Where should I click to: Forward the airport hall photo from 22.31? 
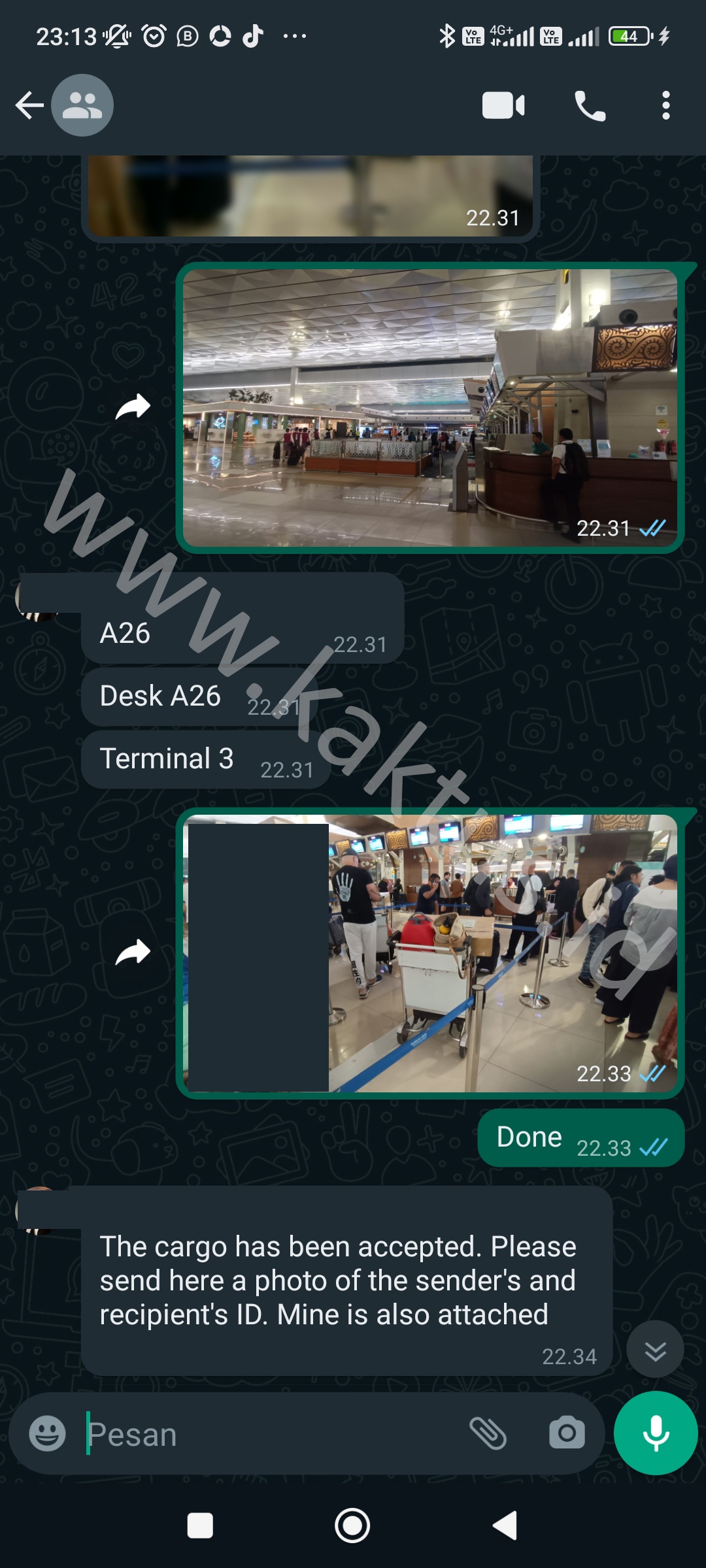(x=133, y=407)
